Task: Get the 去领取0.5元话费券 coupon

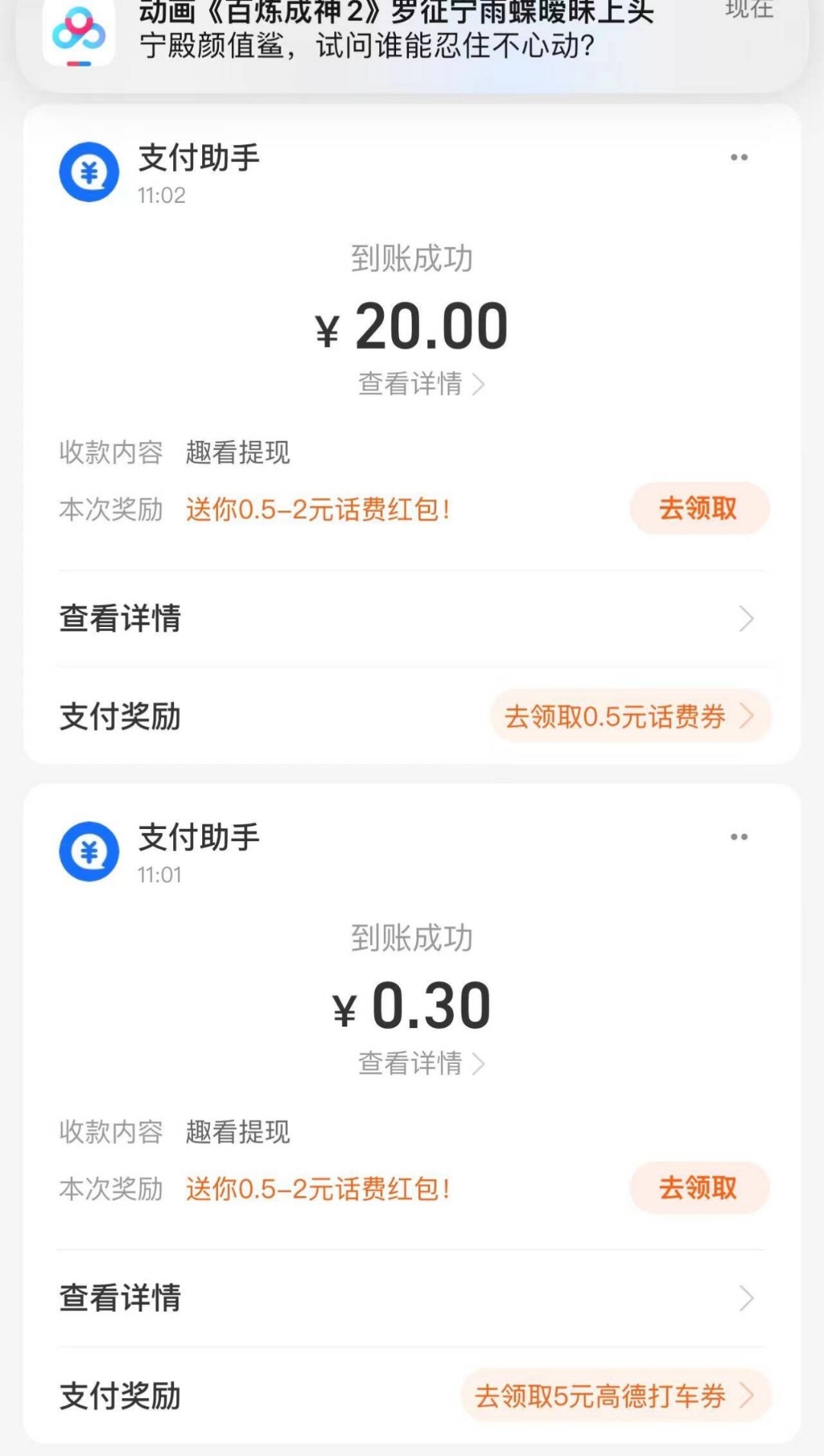Action: 630,716
